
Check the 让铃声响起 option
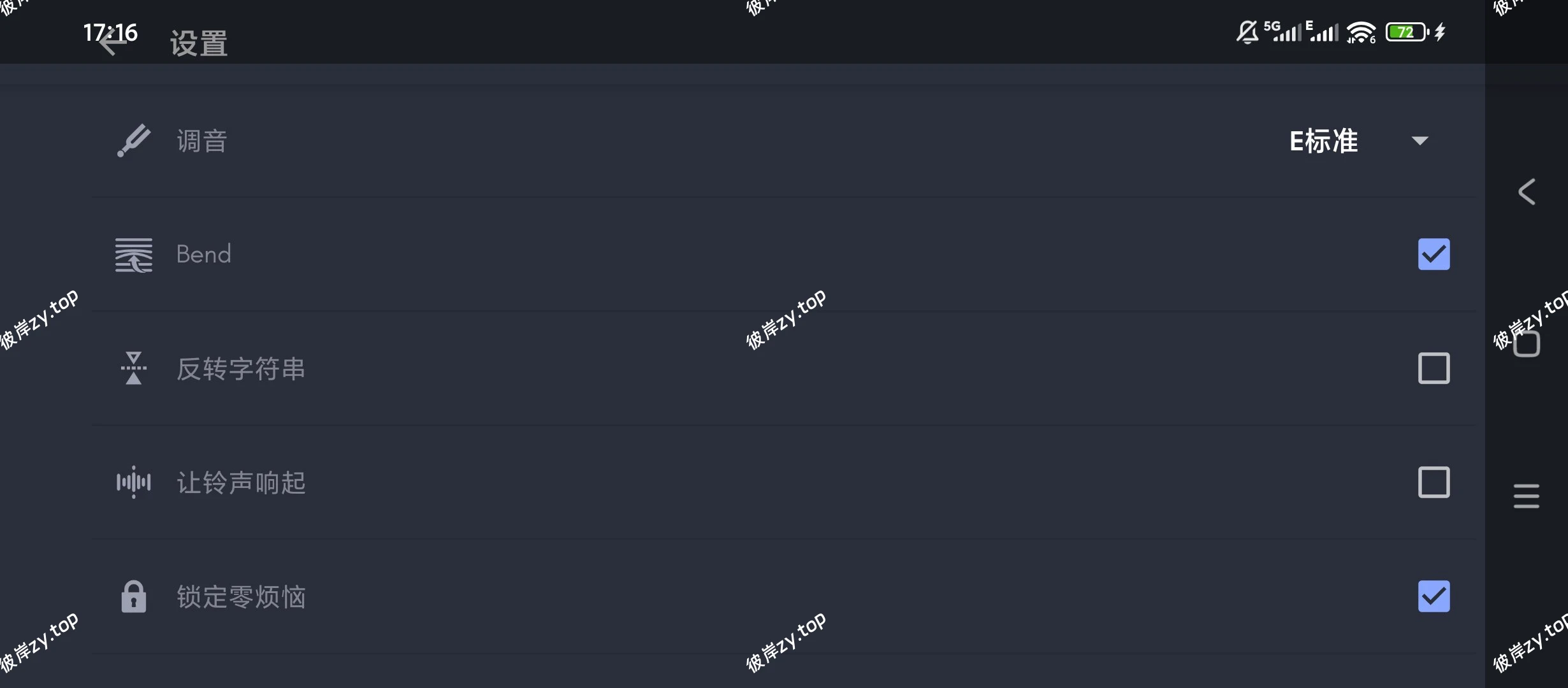click(x=1434, y=482)
